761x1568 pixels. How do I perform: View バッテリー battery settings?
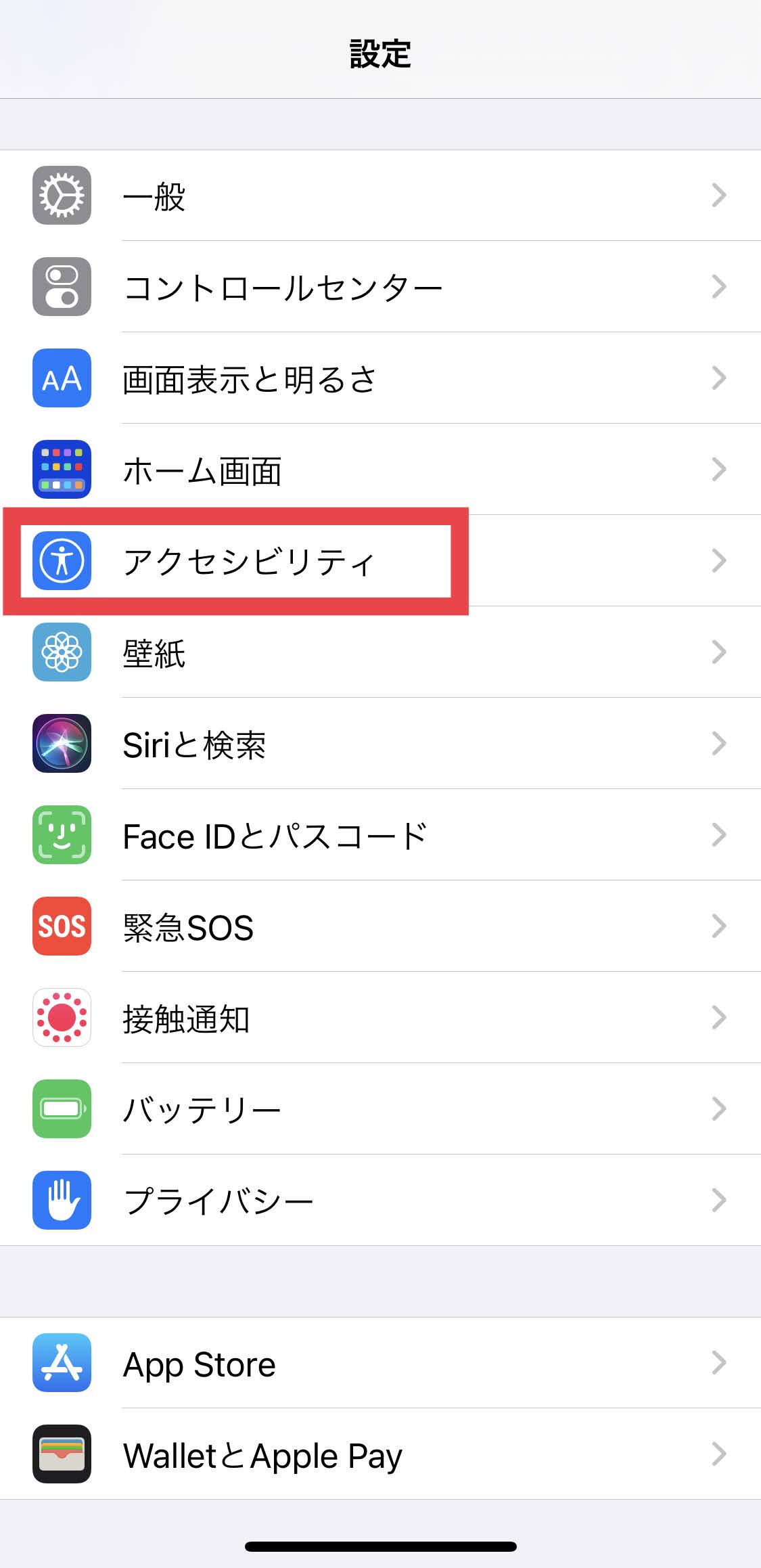(380, 1109)
